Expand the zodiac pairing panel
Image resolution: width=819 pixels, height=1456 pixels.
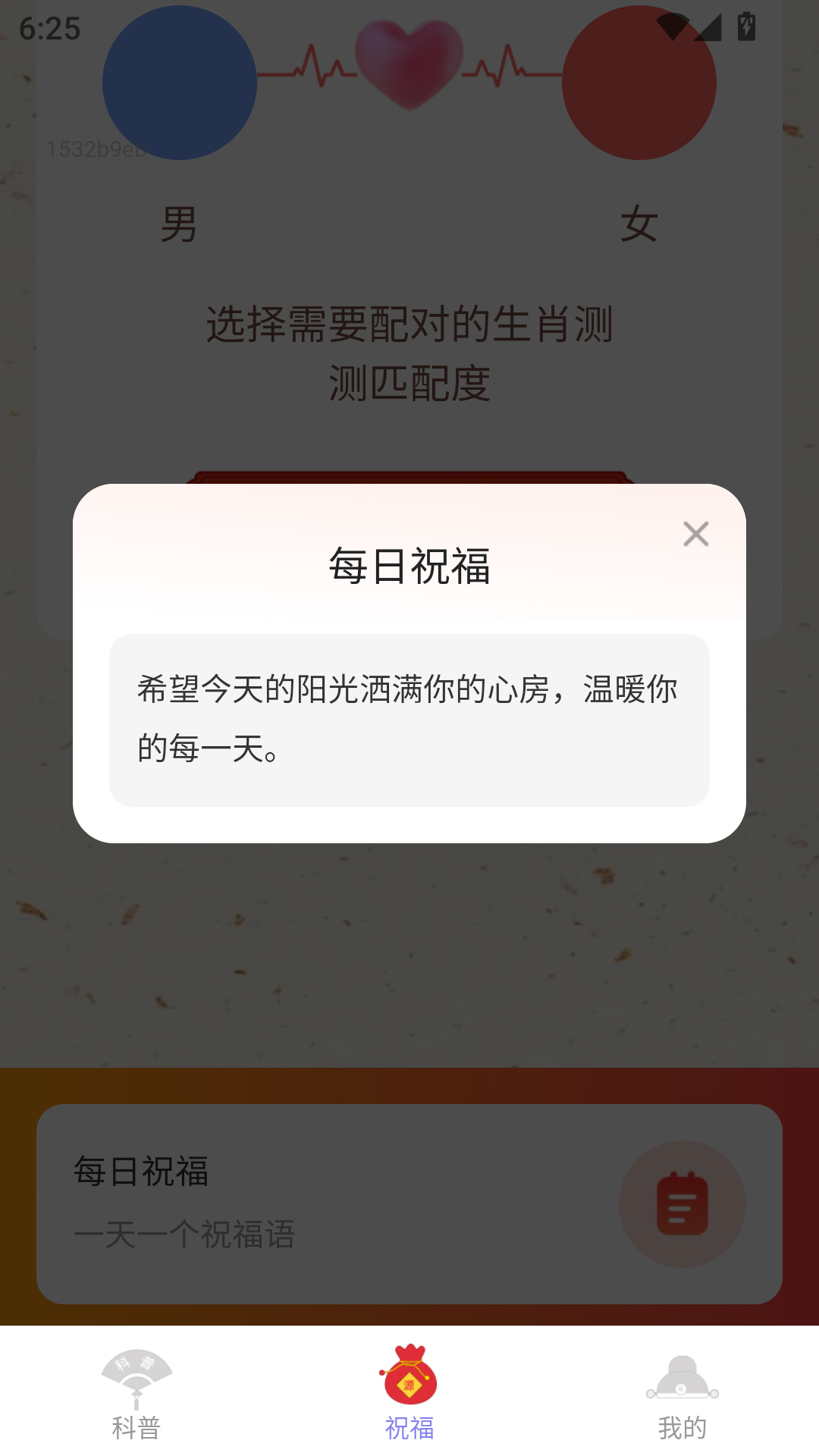tap(409, 349)
